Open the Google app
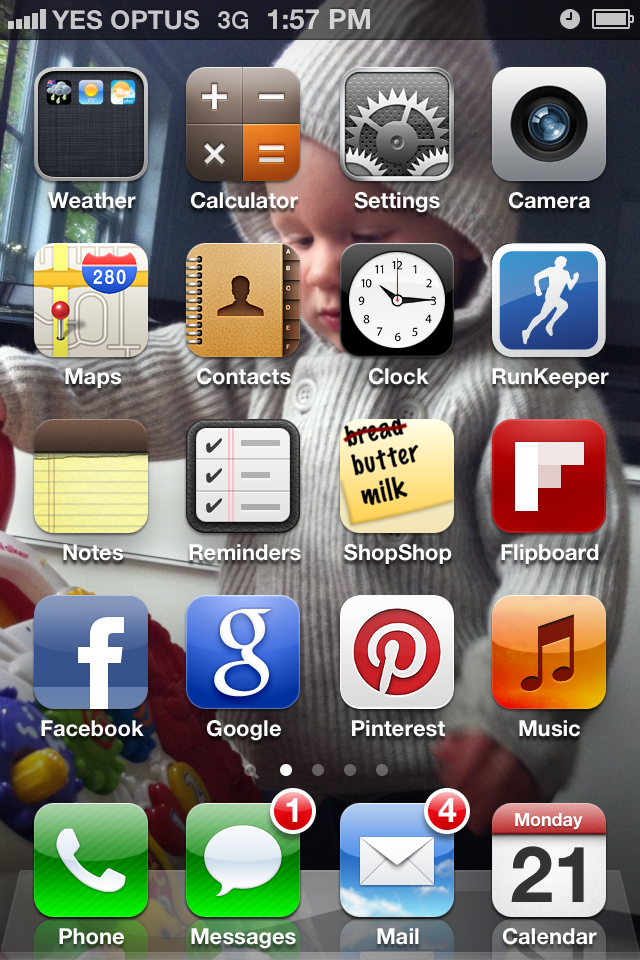 point(243,652)
